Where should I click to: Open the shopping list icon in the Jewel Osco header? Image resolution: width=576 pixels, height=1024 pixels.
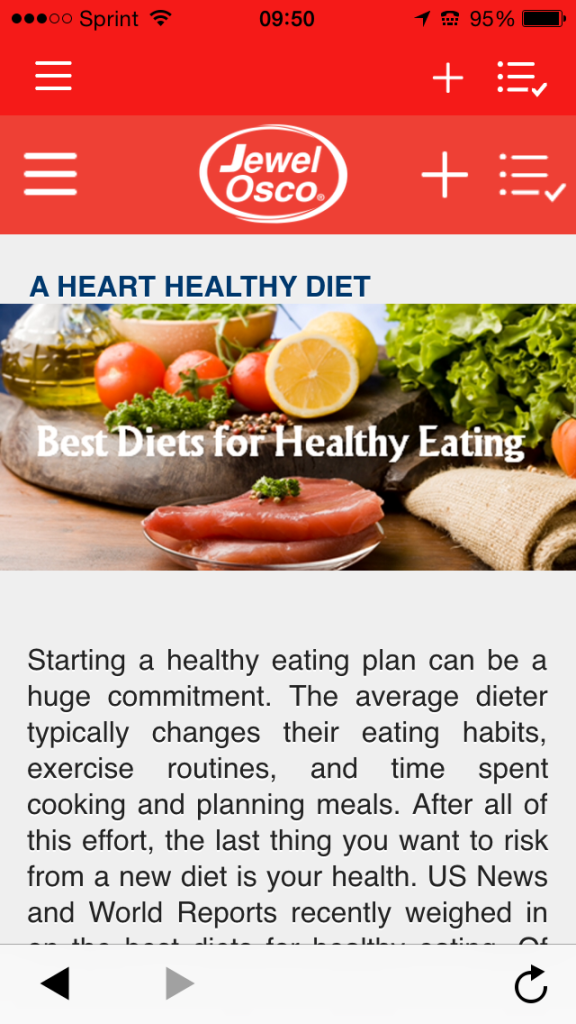click(x=532, y=176)
